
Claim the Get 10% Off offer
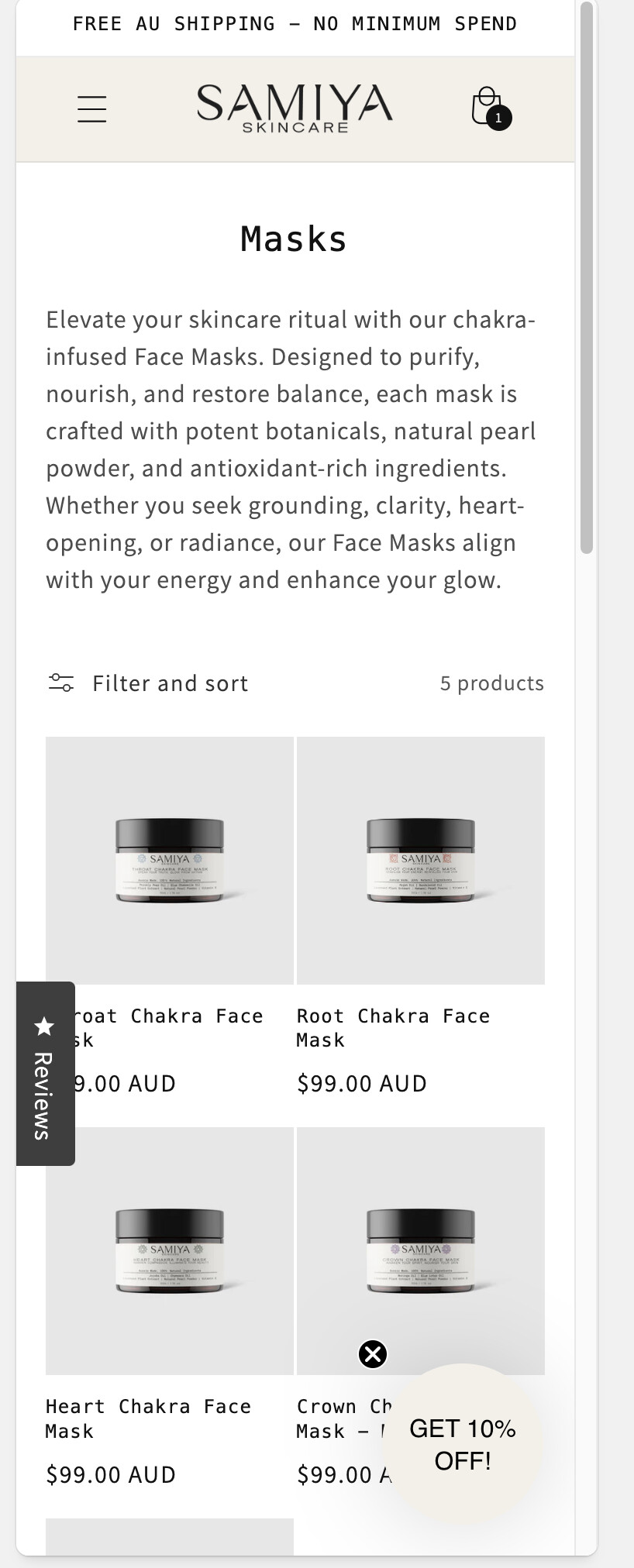pyautogui.click(x=463, y=1445)
